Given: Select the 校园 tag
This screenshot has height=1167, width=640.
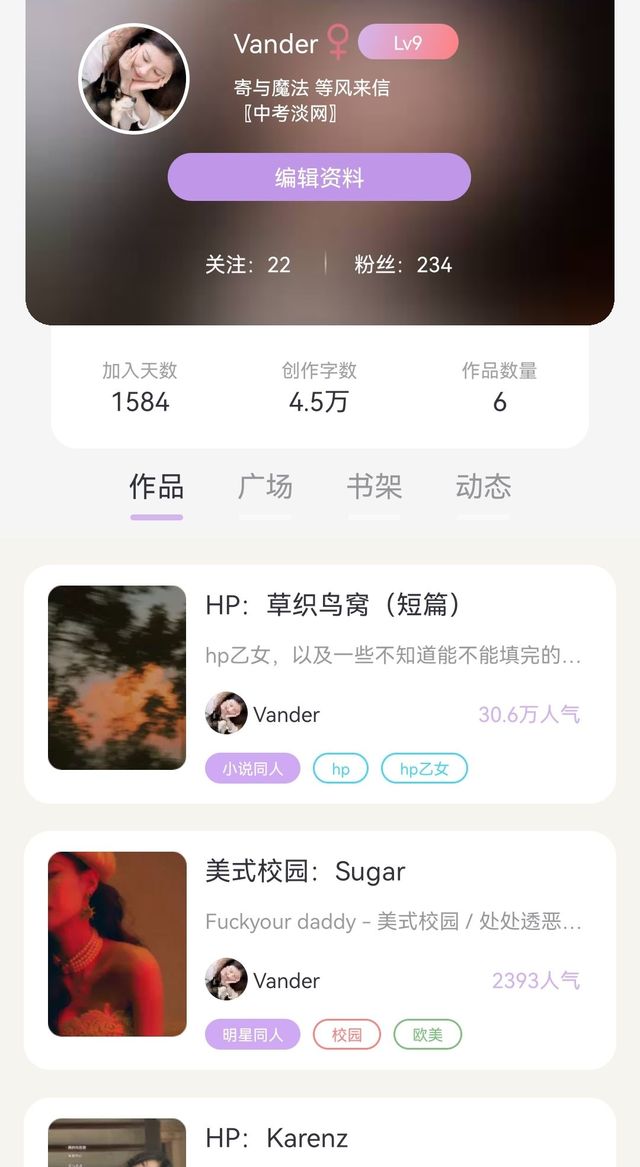Looking at the screenshot, I should (347, 1034).
